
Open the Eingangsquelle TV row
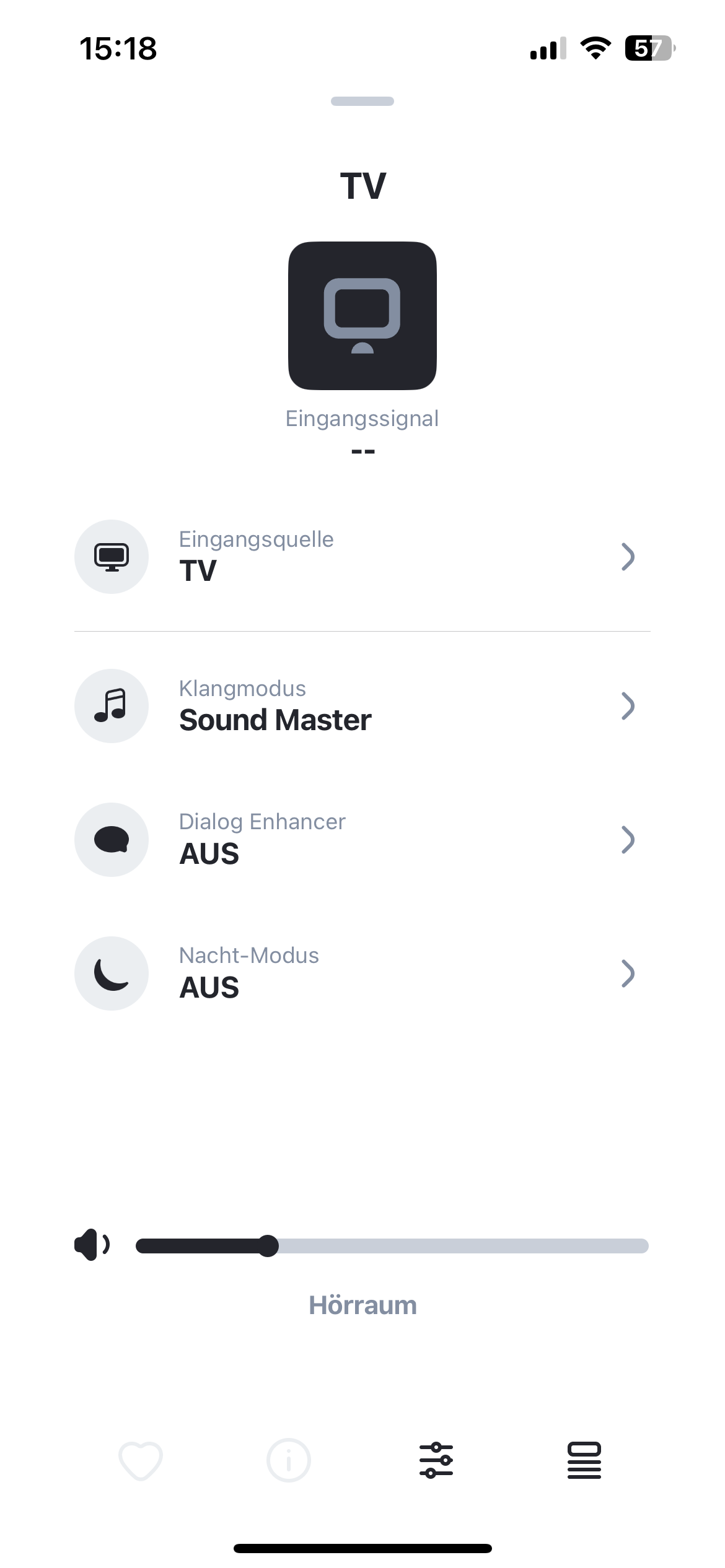[x=362, y=556]
